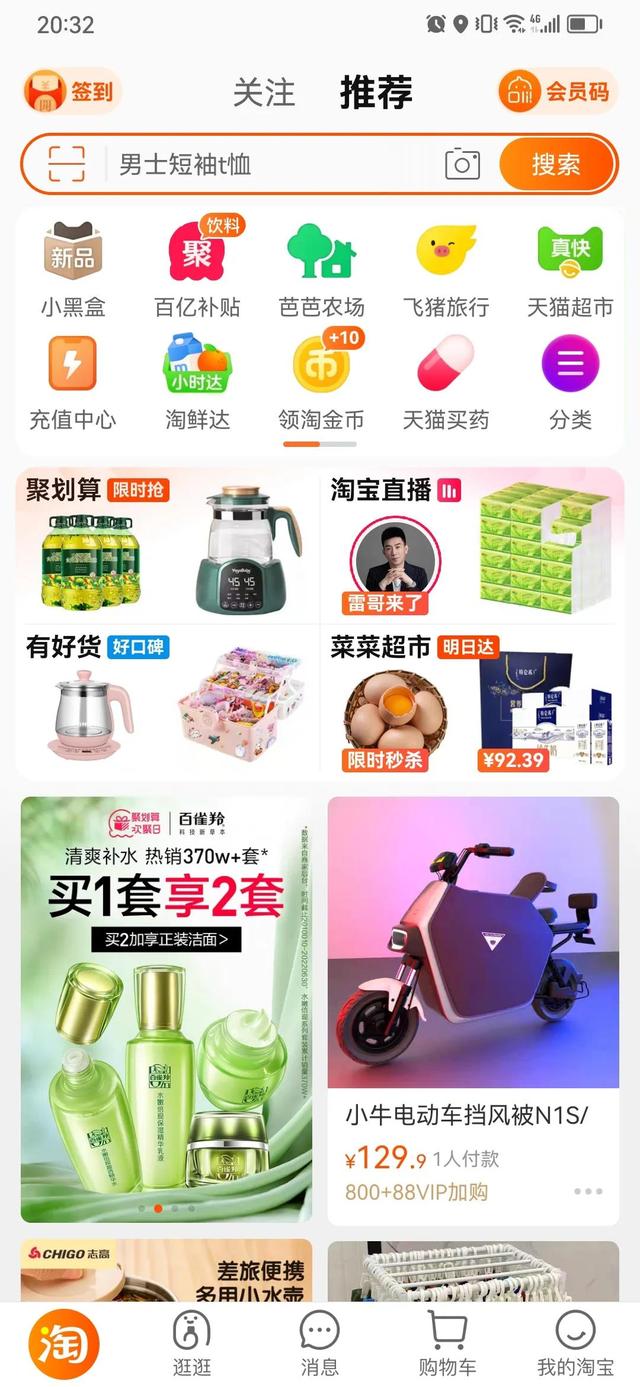Open 天猫超市
Viewport: 640px width, 1387px height.
pyautogui.click(x=570, y=267)
